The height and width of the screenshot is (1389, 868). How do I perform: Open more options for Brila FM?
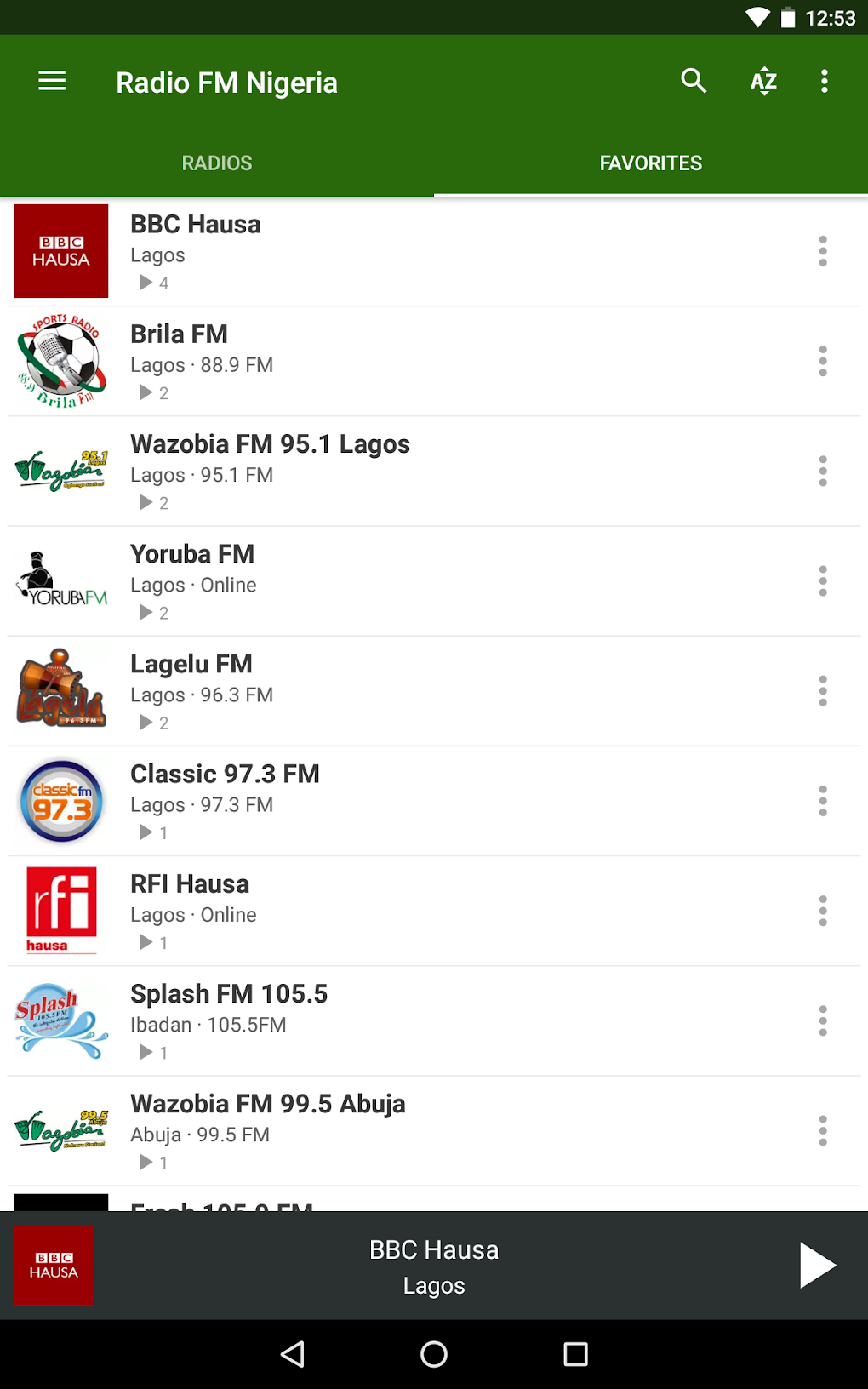pos(823,361)
